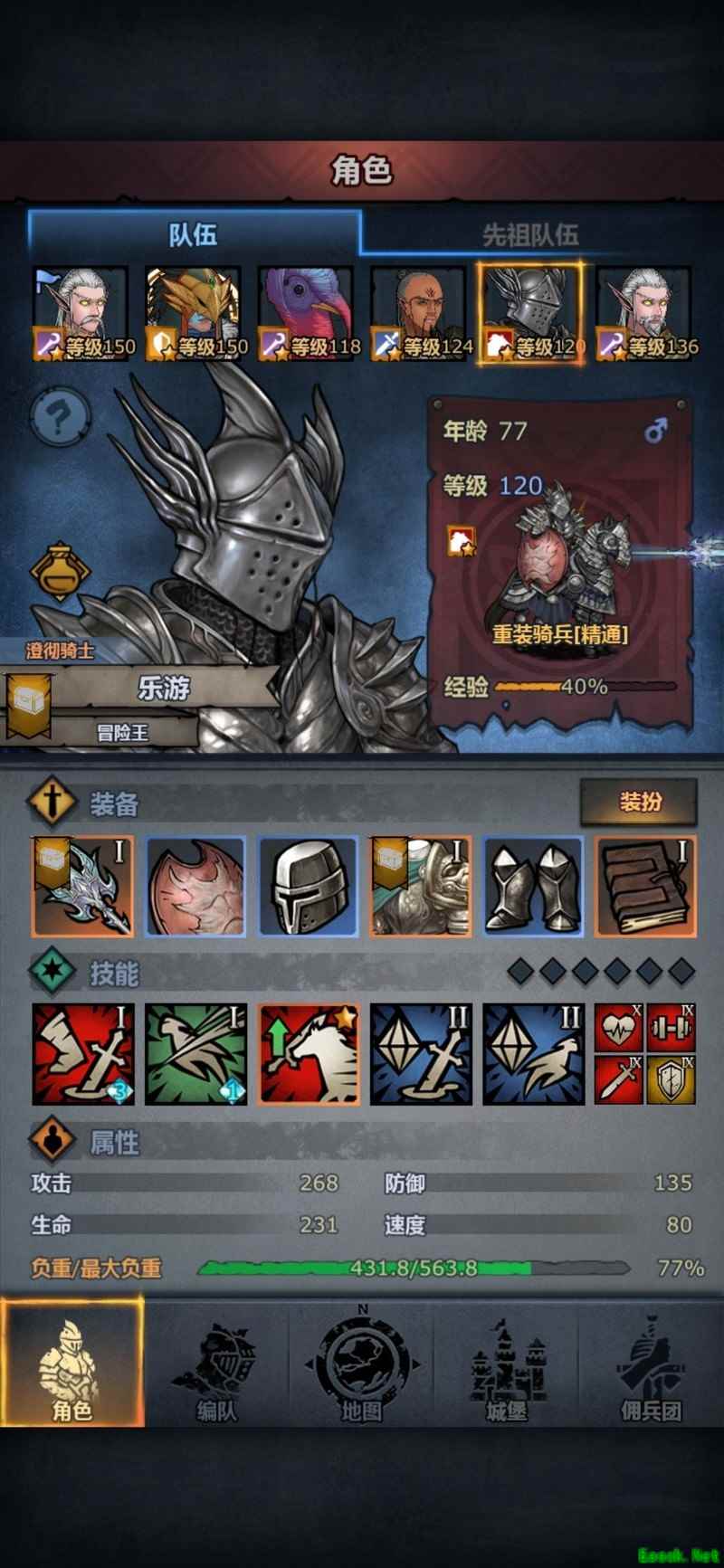Open the potion flask icon
Screen dimensions: 724x1568
60,572
